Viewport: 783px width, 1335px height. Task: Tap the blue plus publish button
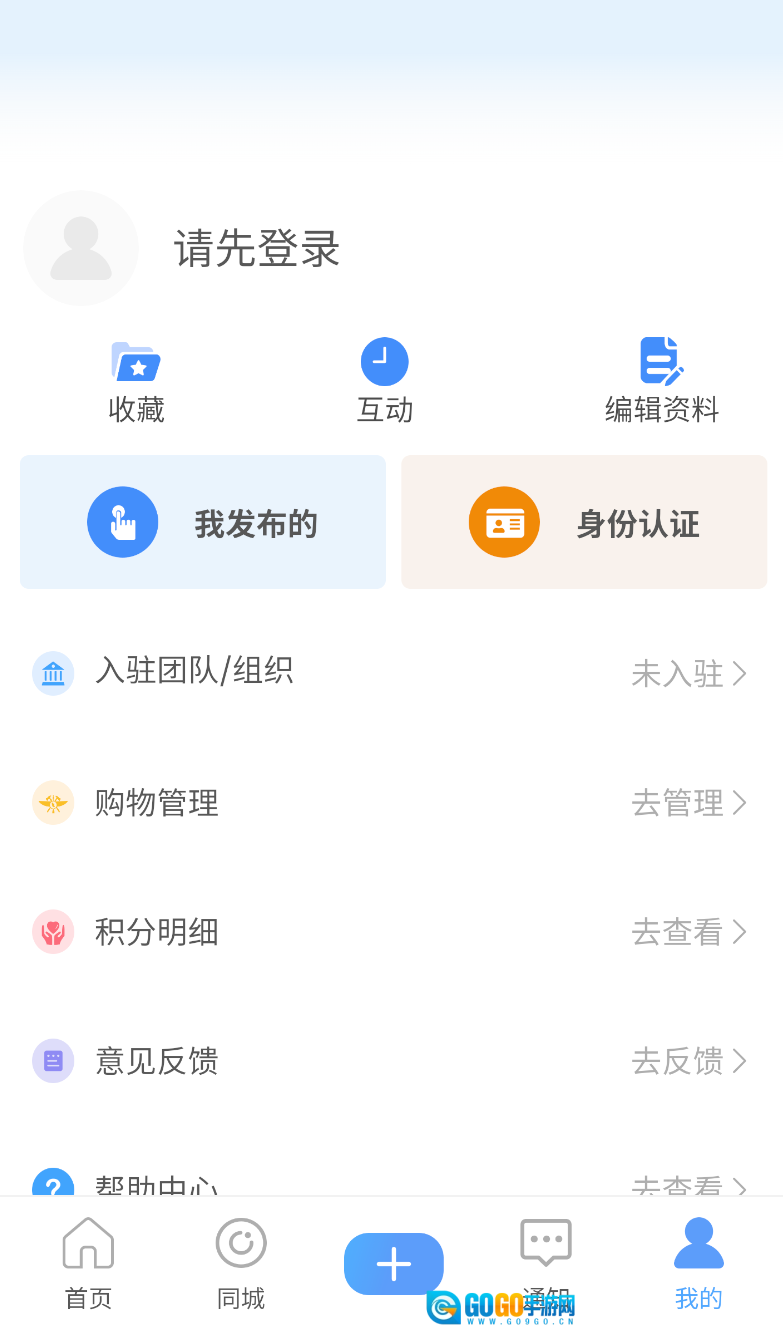393,1263
